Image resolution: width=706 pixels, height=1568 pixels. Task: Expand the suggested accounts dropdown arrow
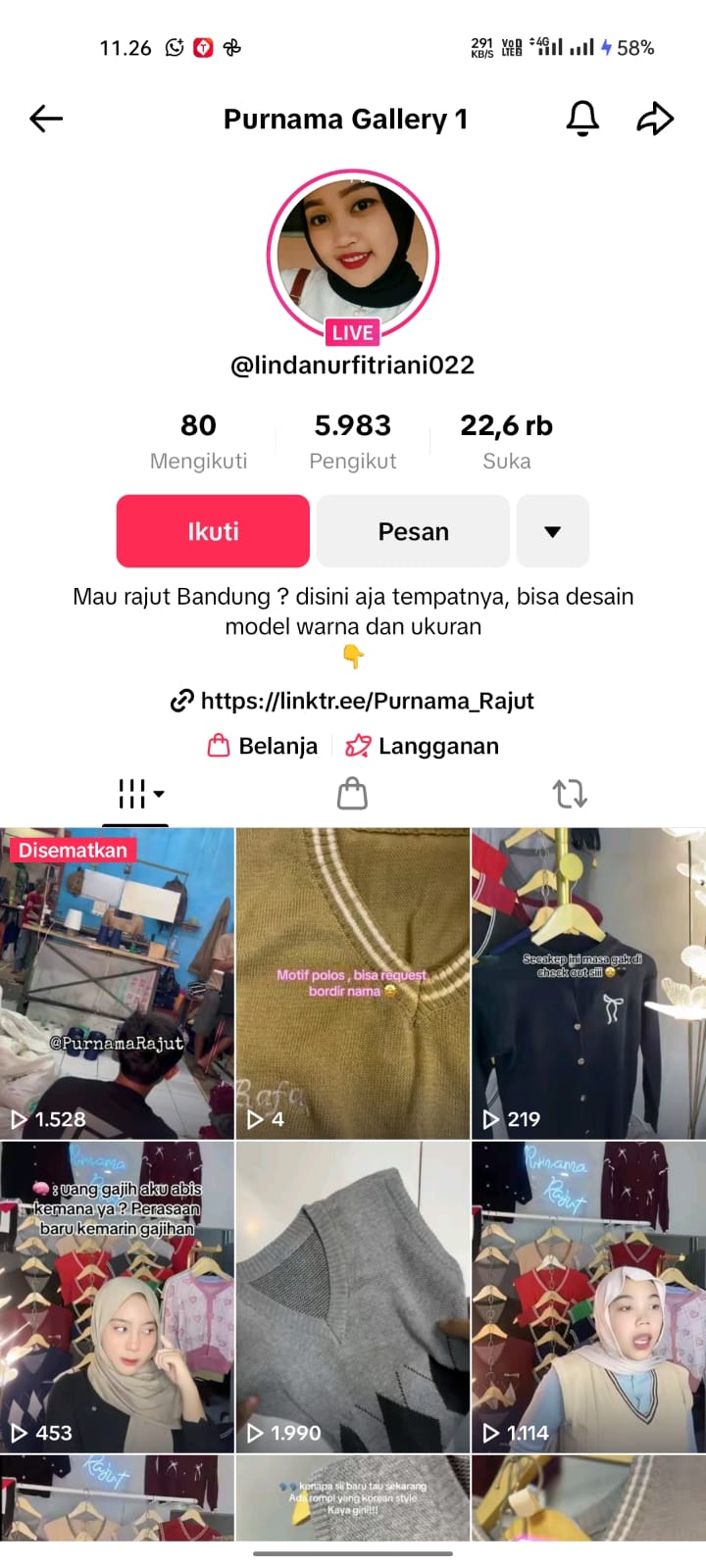pyautogui.click(x=552, y=531)
